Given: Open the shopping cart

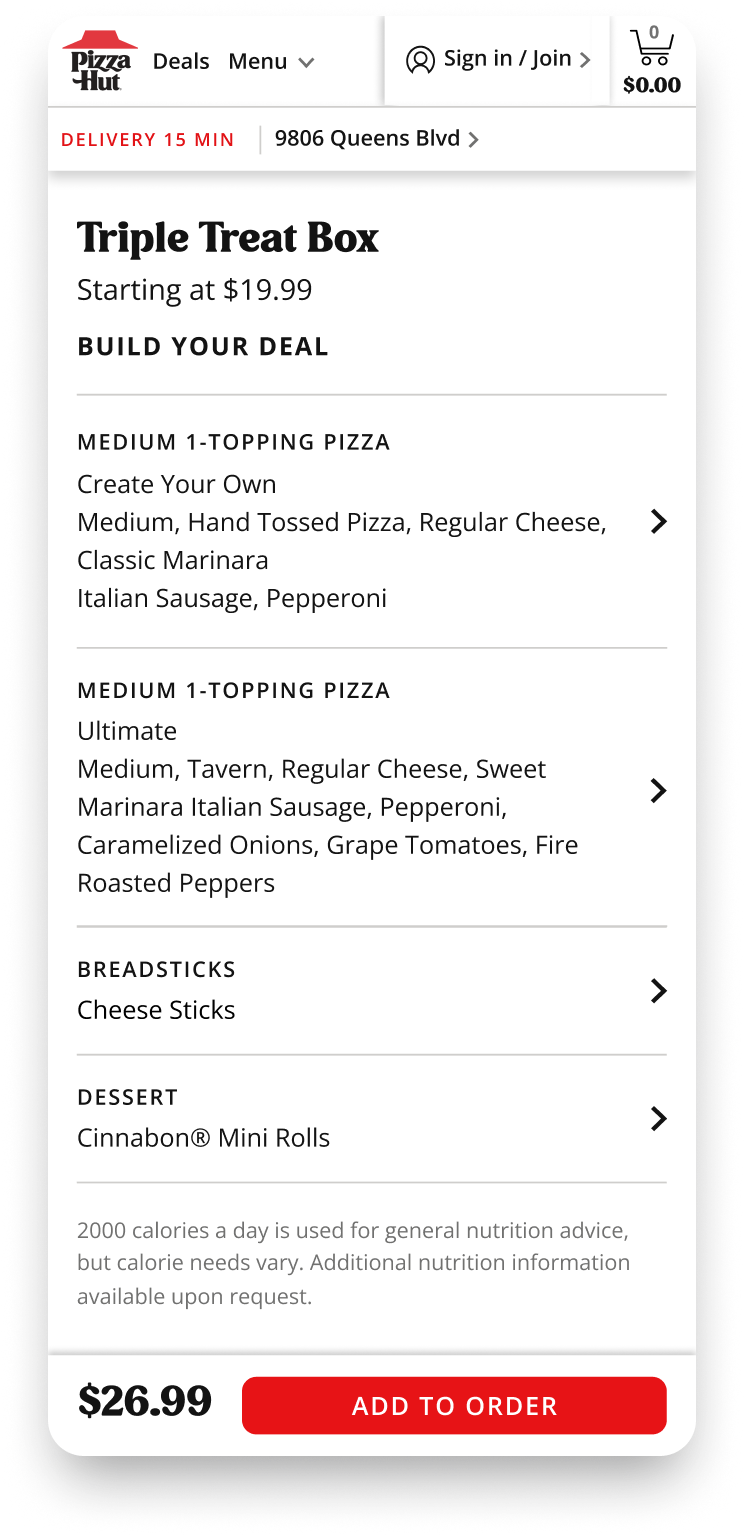Looking at the screenshot, I should tap(652, 62).
